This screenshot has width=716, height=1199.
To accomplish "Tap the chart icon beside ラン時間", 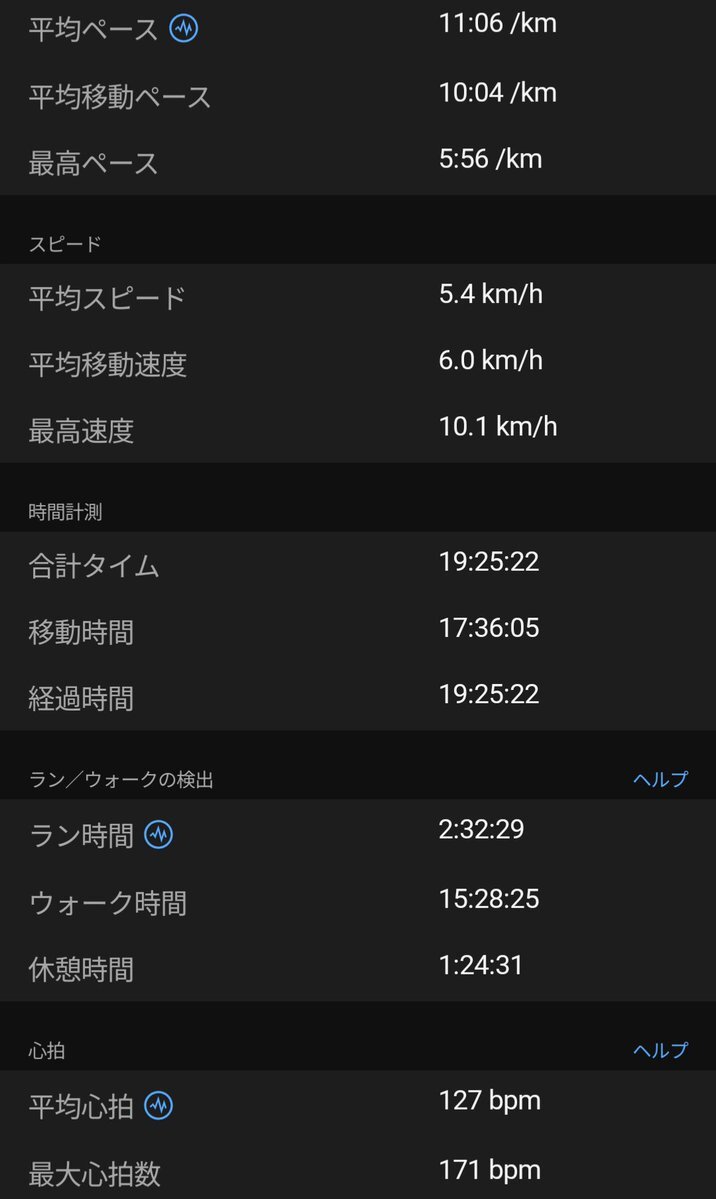I will (x=159, y=834).
